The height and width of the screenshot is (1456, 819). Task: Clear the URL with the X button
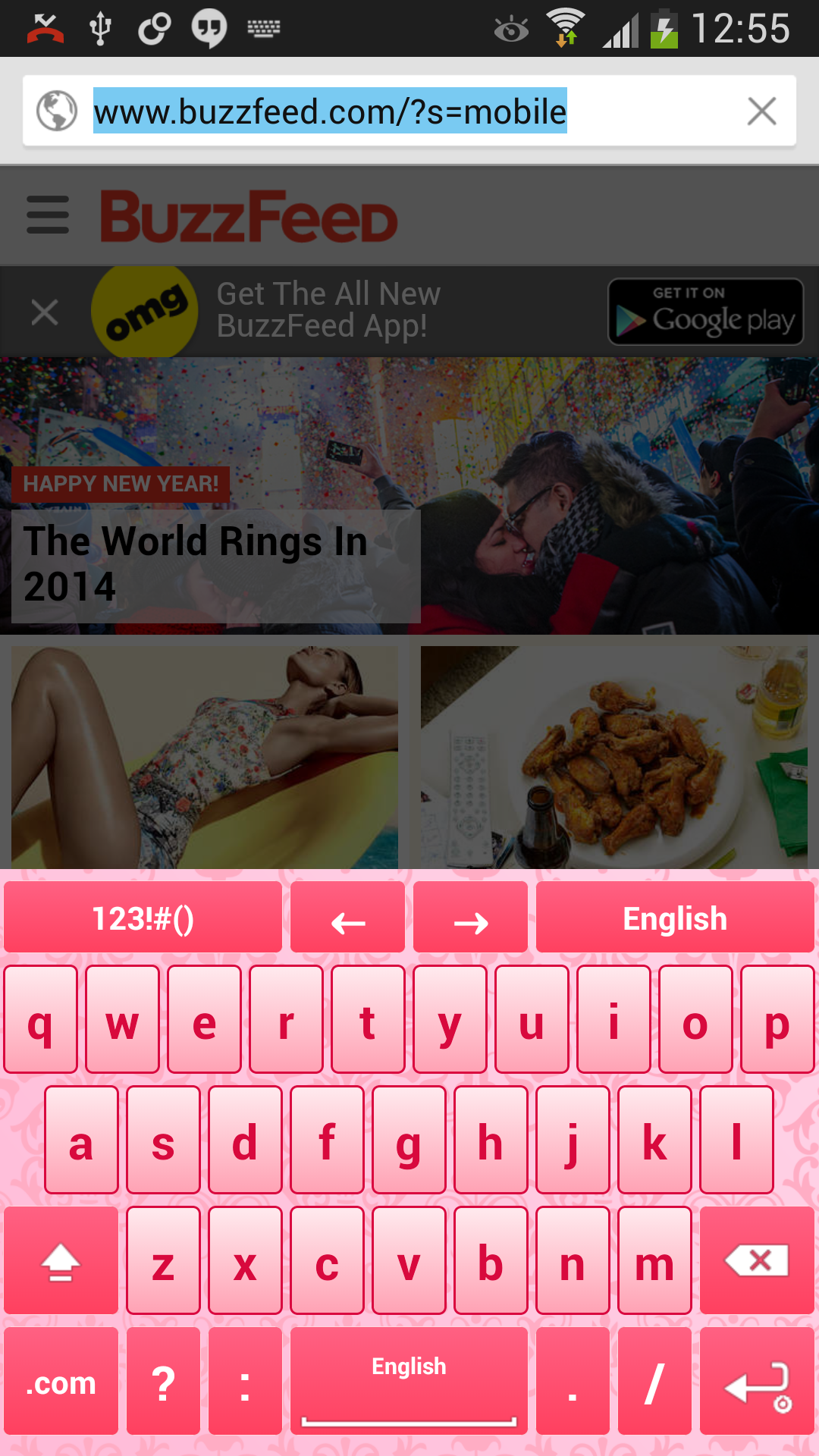tap(762, 111)
